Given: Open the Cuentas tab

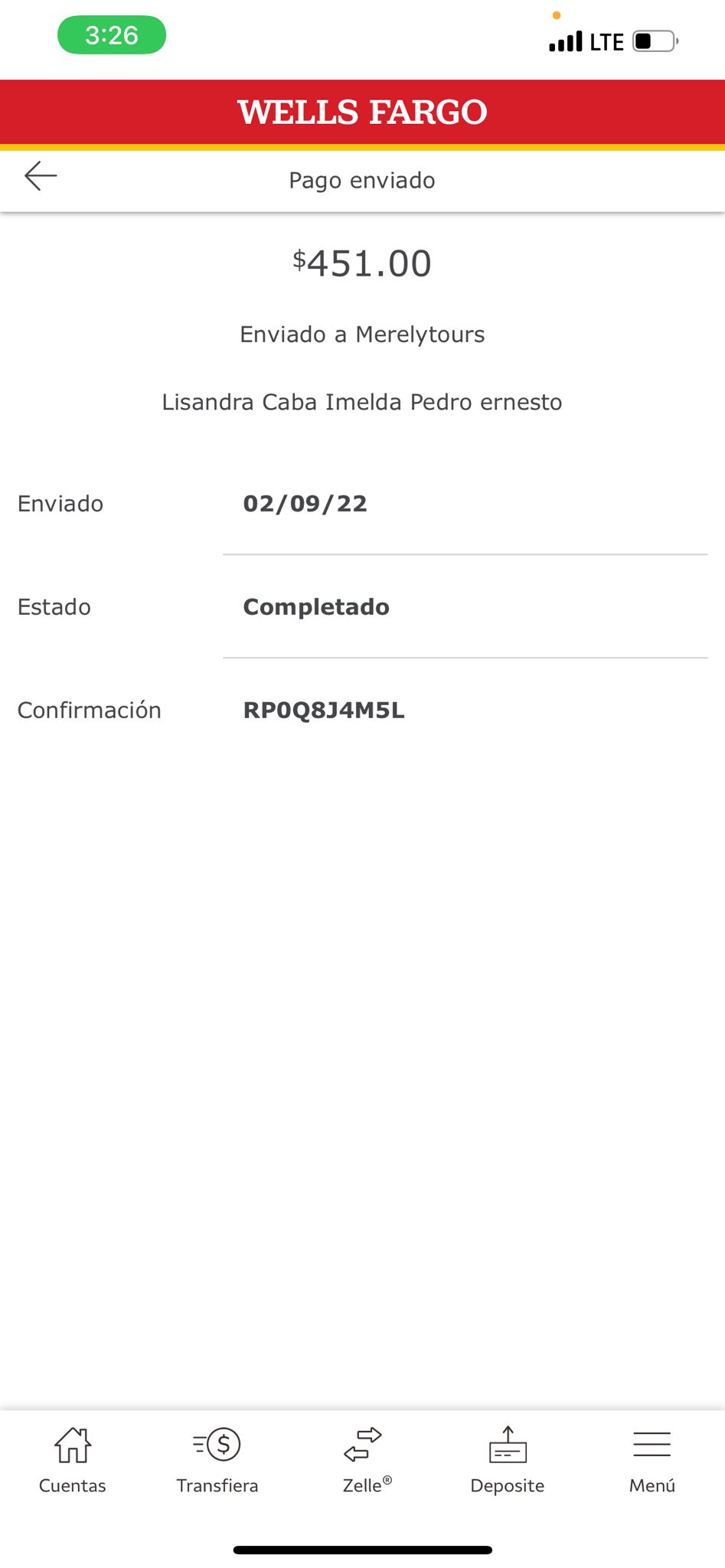Looking at the screenshot, I should click(x=73, y=1461).
